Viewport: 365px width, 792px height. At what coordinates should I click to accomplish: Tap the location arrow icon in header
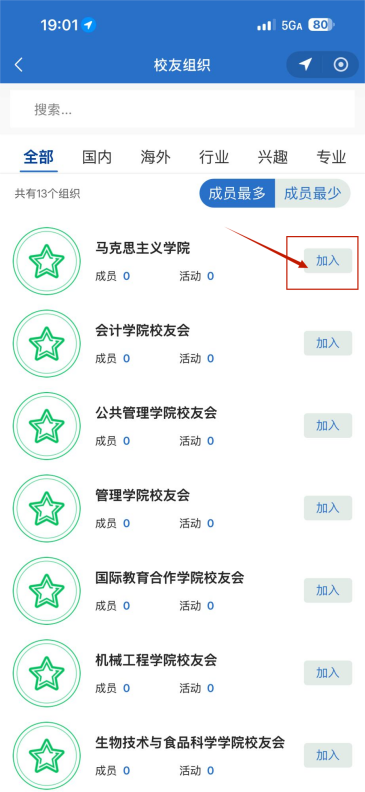coord(305,65)
